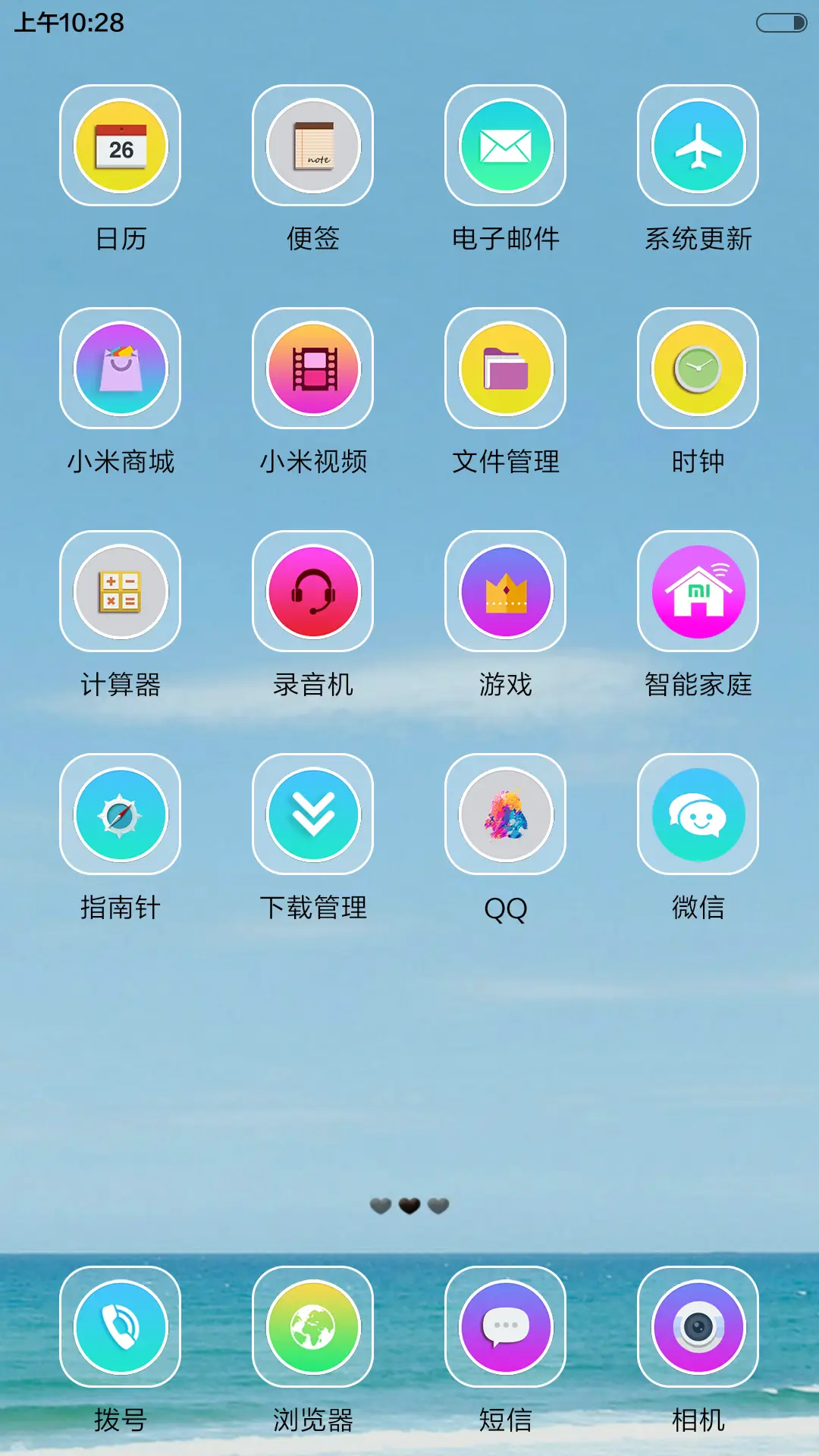Open the File Manager
Viewport: 819px width, 1456px height.
(x=505, y=369)
